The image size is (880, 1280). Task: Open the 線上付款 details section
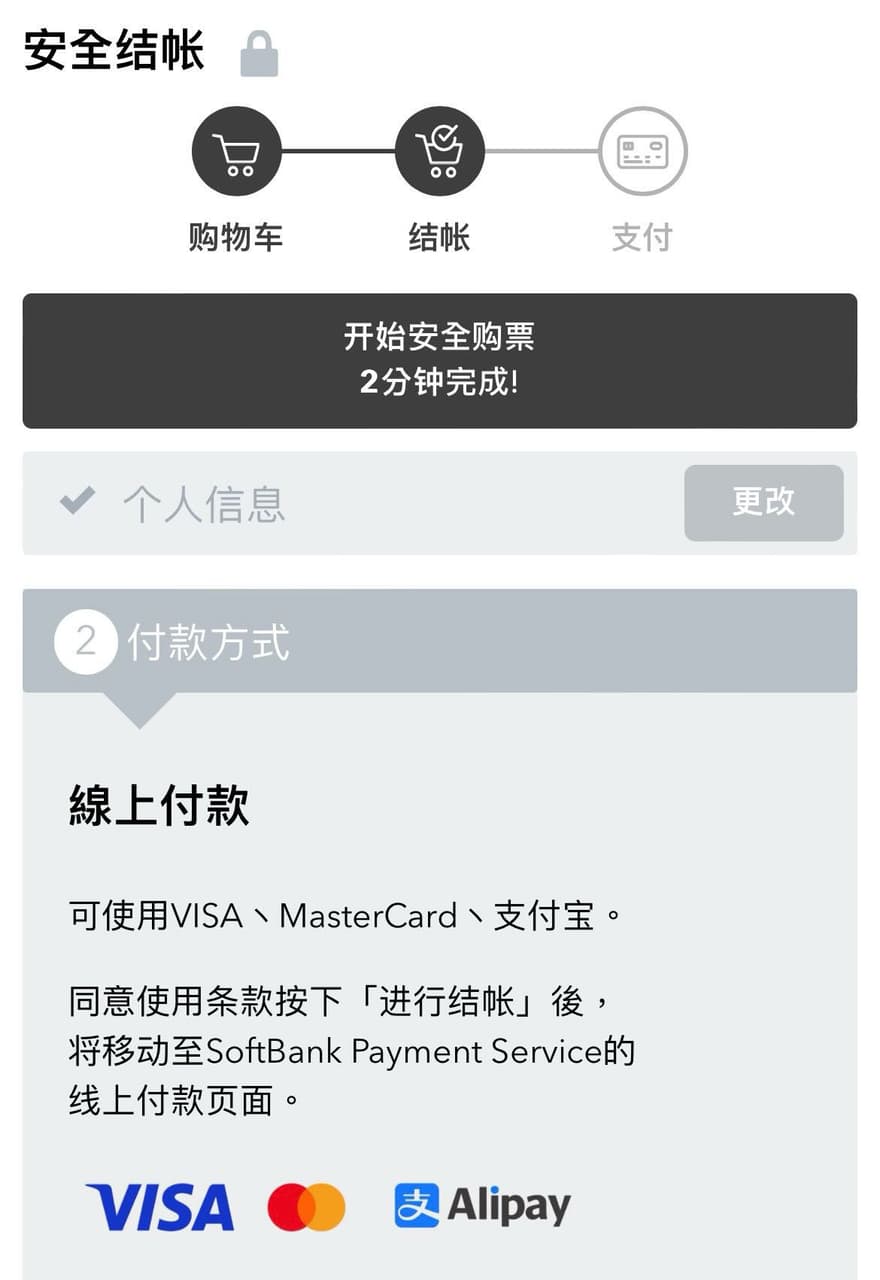coord(155,805)
